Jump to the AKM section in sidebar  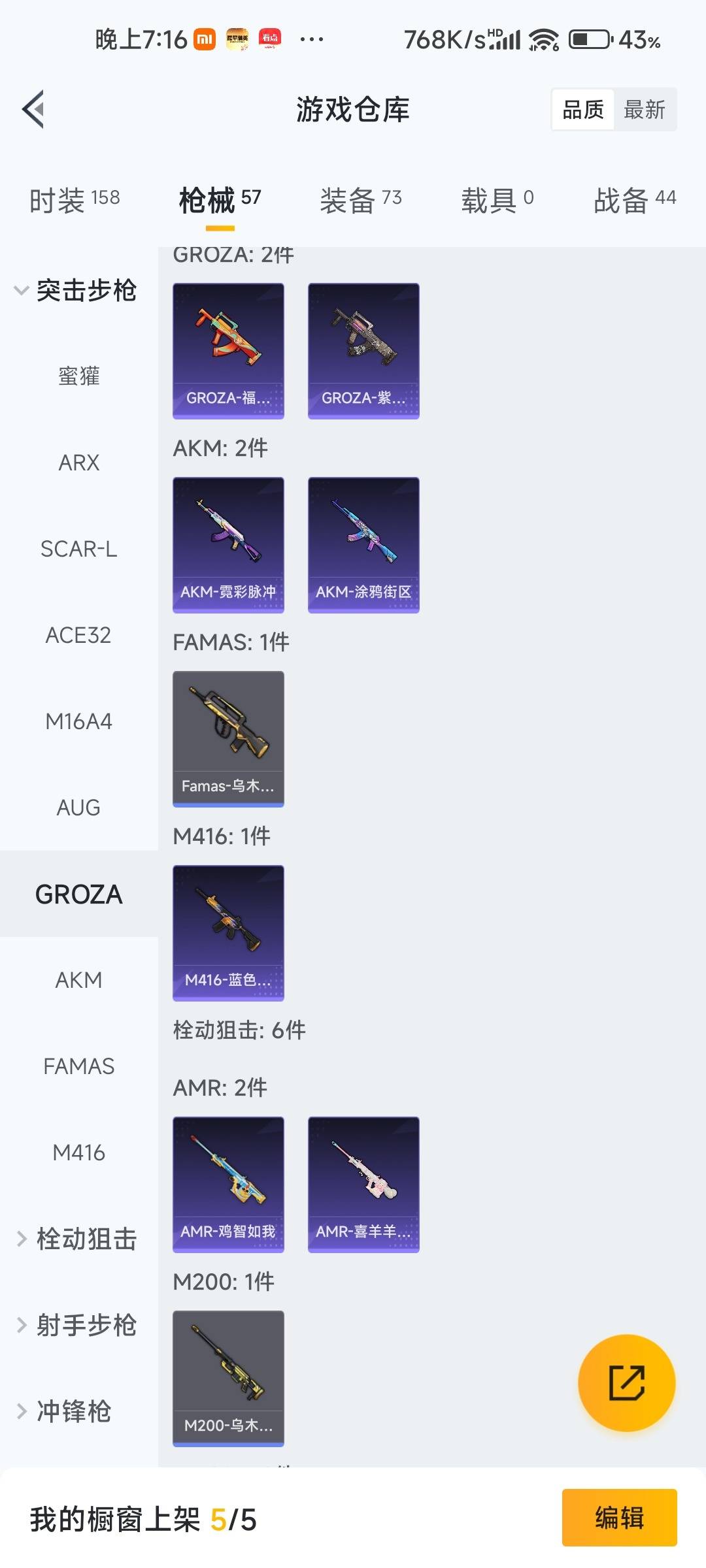pyautogui.click(x=79, y=980)
